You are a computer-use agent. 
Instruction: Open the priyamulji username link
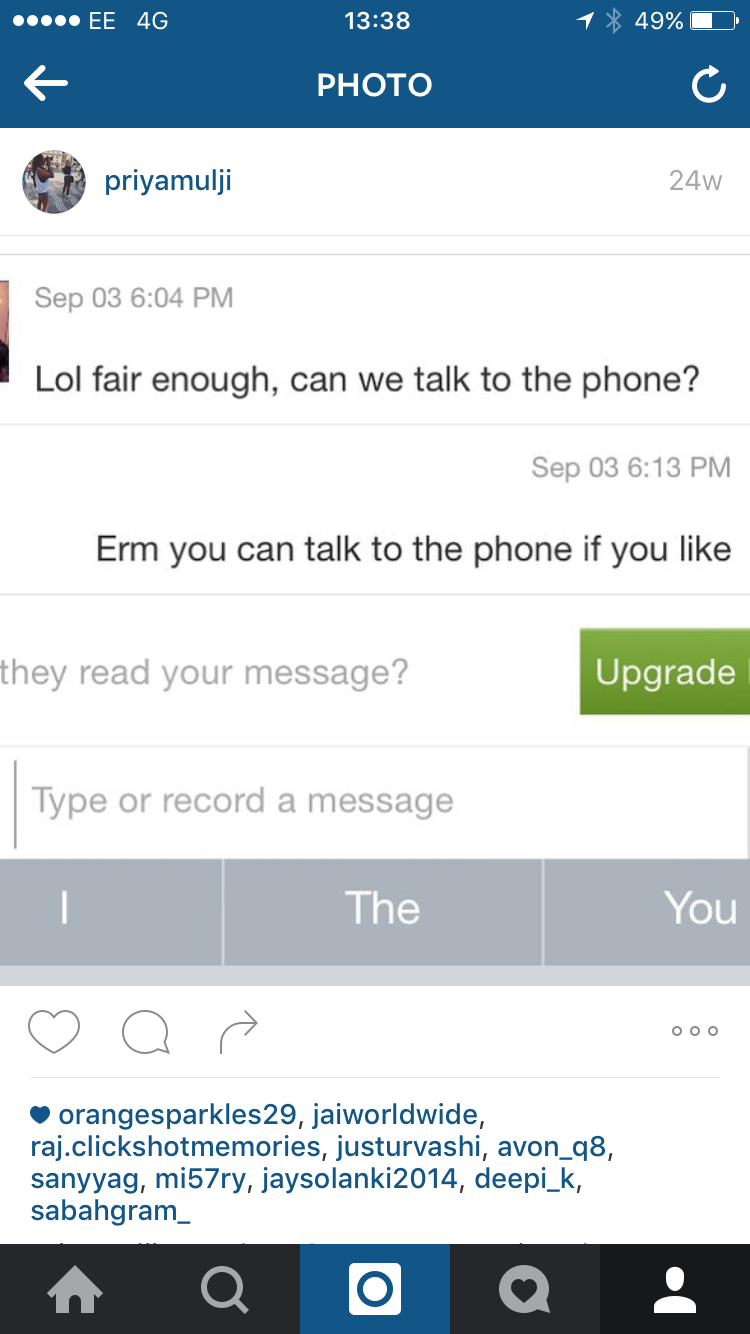coord(168,181)
